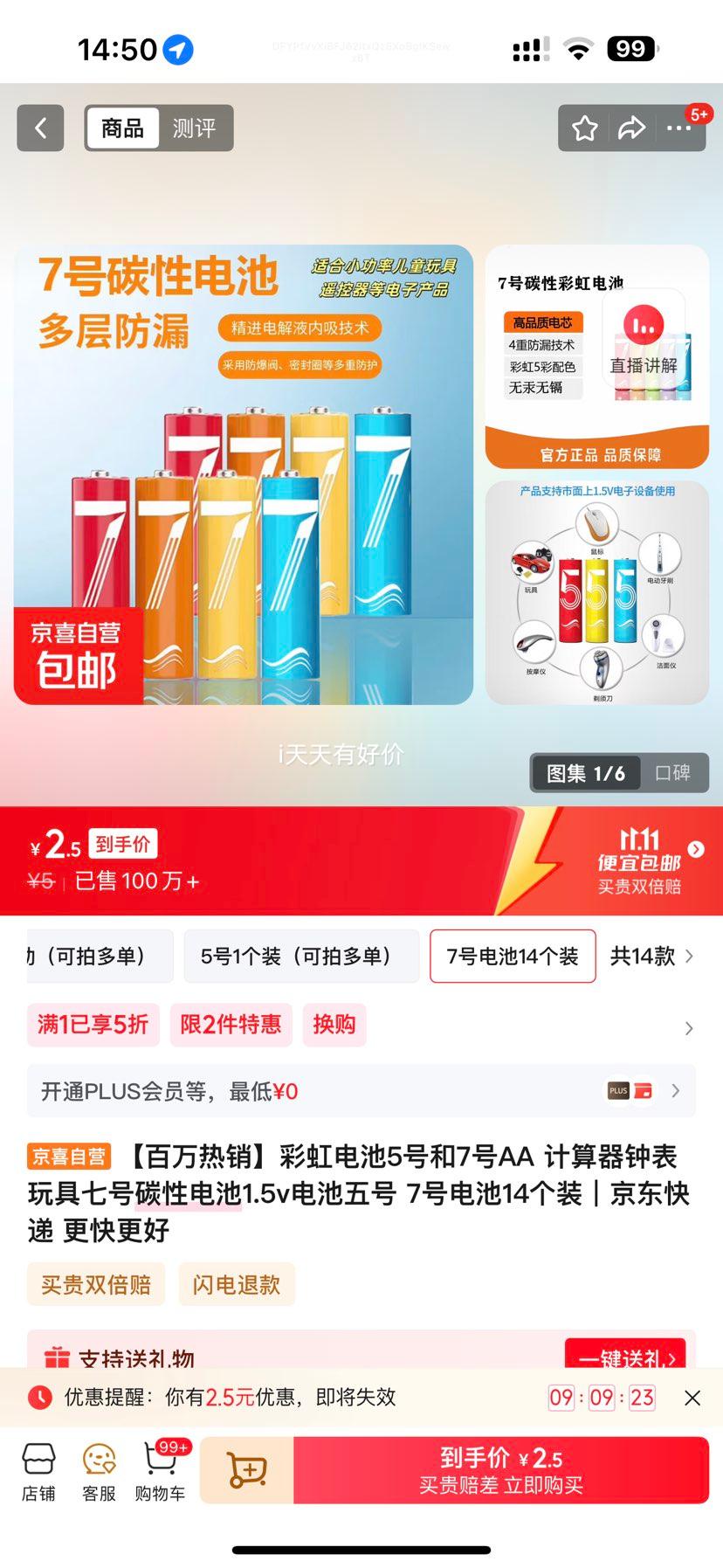Image resolution: width=723 pixels, height=1568 pixels.
Task: Open the 11.11 便宜包邮 promotion banner
Action: (x=646, y=862)
